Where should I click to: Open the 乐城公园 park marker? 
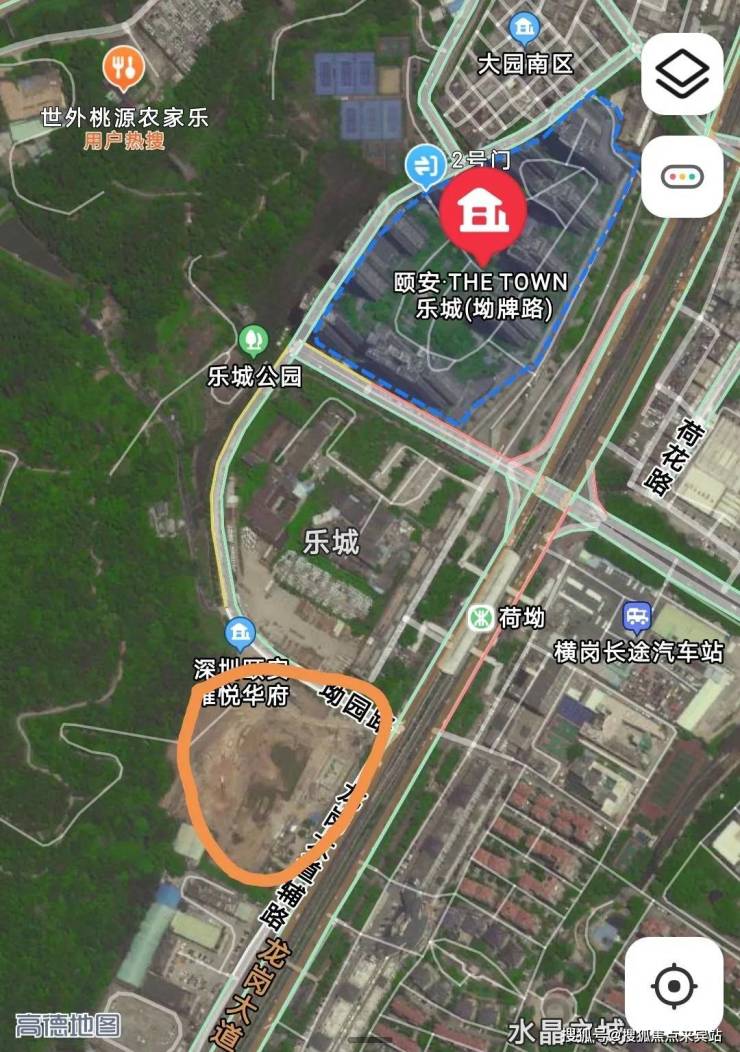(x=252, y=341)
